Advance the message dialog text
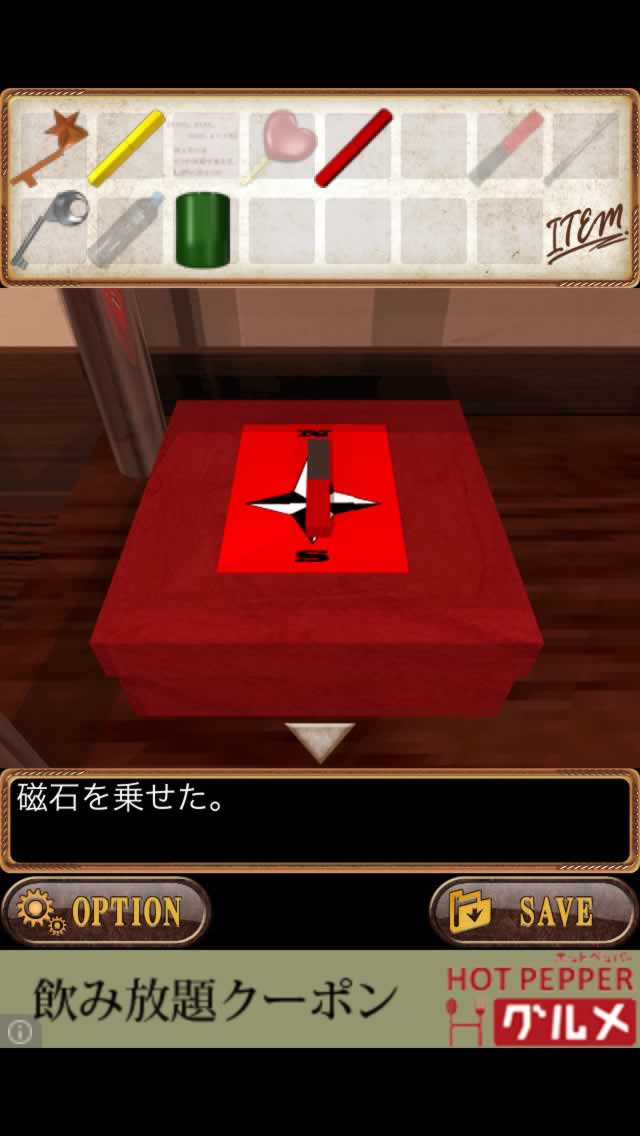 click(x=320, y=820)
